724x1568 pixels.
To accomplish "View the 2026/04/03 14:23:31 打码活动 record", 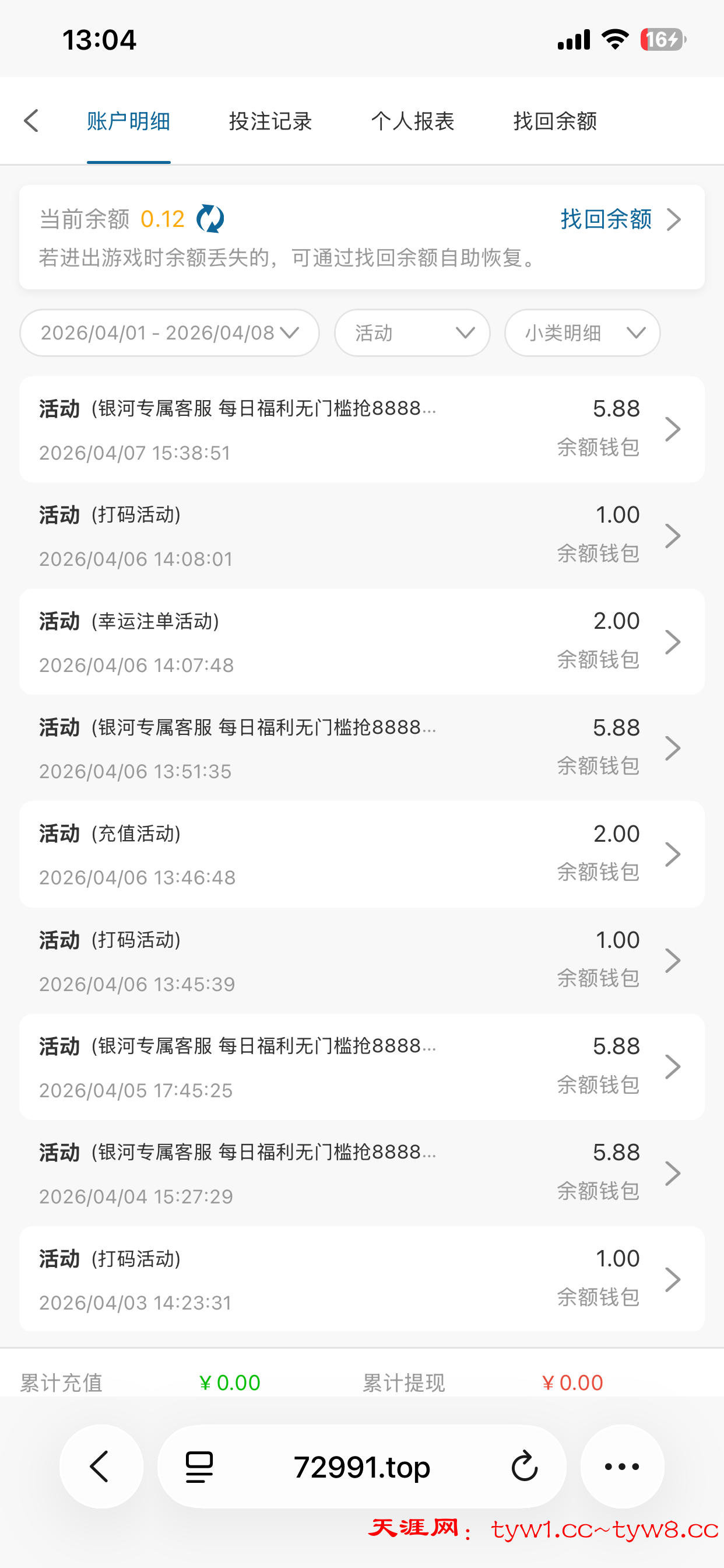I will pyautogui.click(x=361, y=1279).
